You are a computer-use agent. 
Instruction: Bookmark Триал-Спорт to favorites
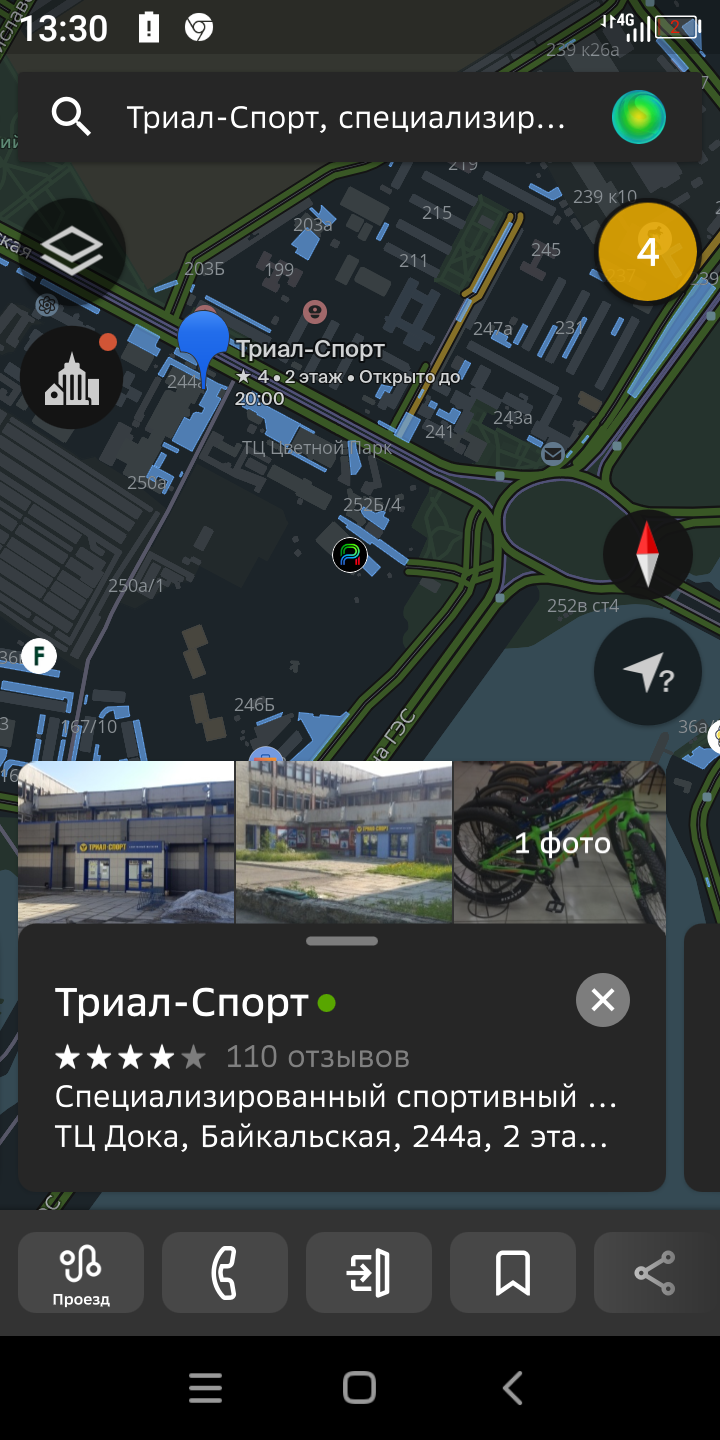[513, 1272]
